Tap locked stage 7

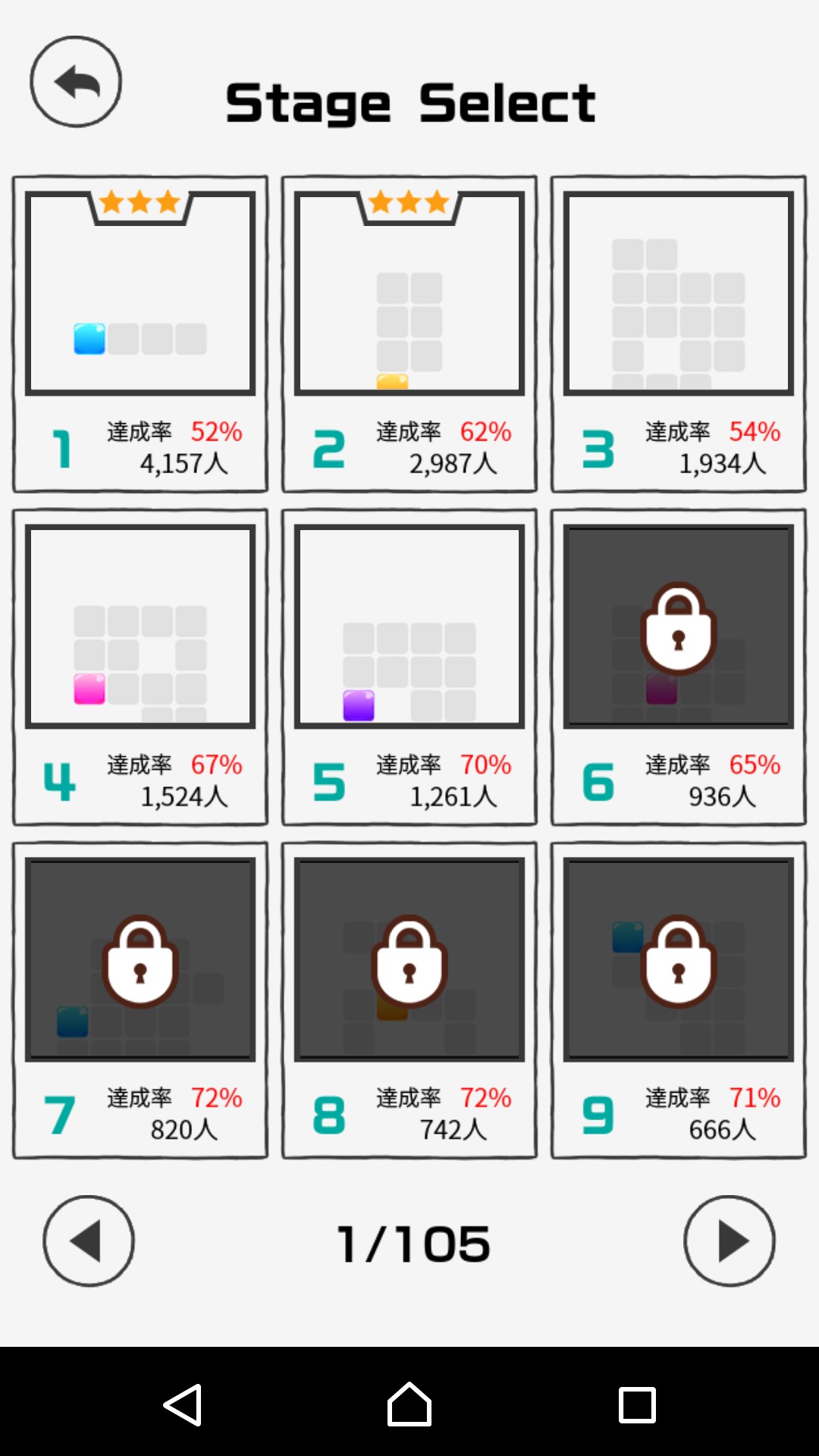[140, 999]
